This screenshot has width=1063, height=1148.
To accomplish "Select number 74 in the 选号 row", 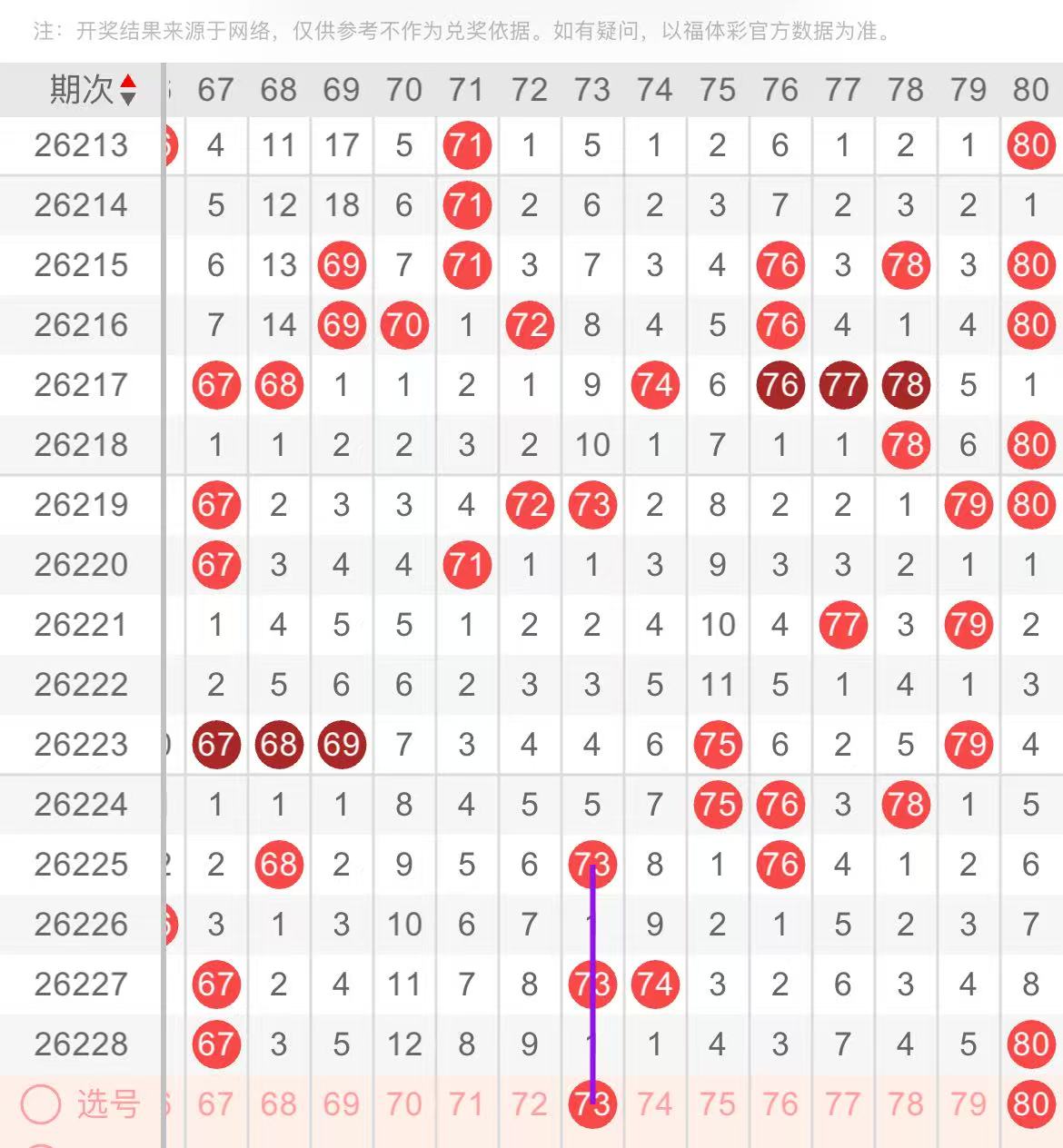I will pos(654,1104).
